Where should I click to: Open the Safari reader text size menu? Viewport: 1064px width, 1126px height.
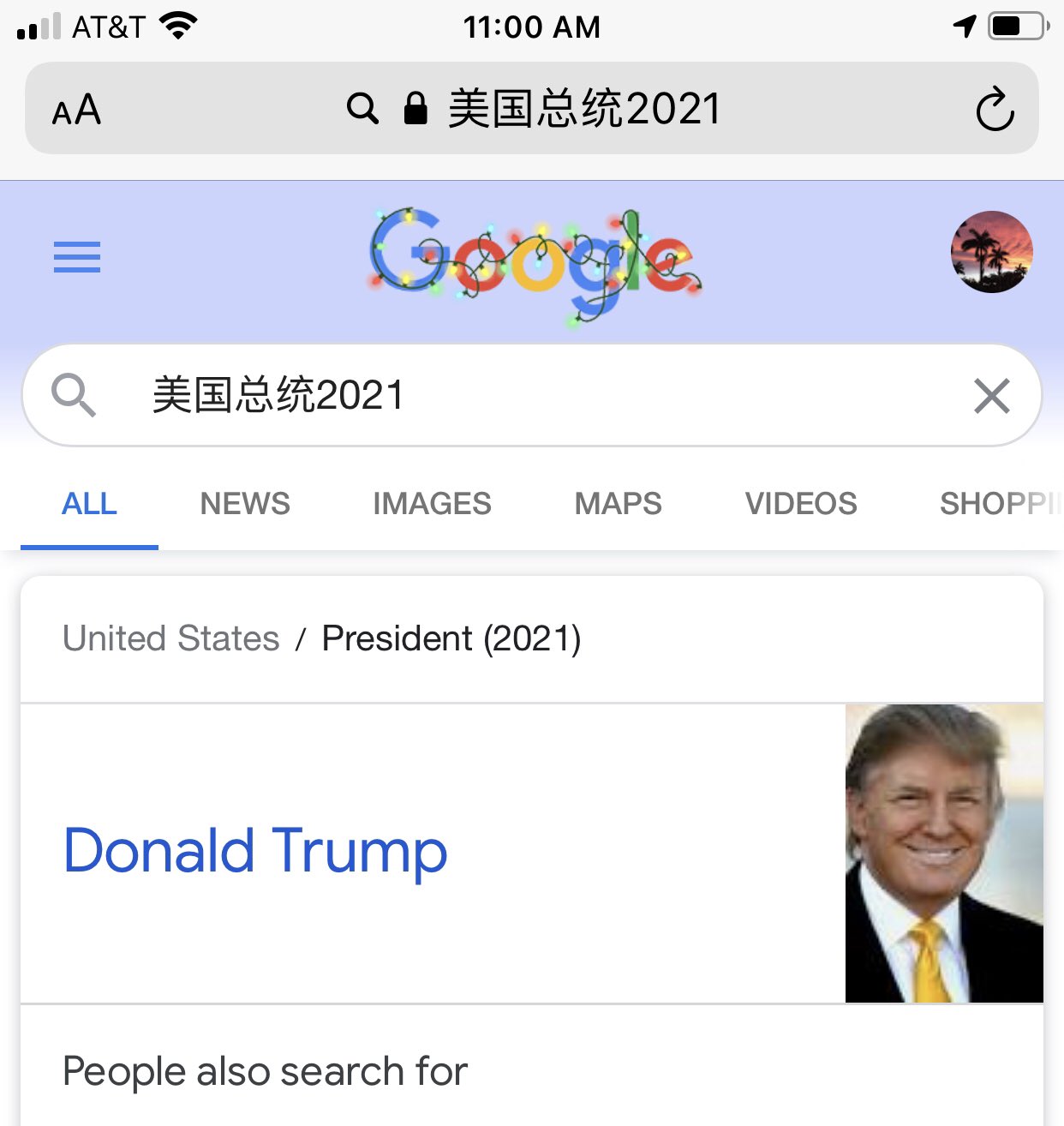(76, 110)
